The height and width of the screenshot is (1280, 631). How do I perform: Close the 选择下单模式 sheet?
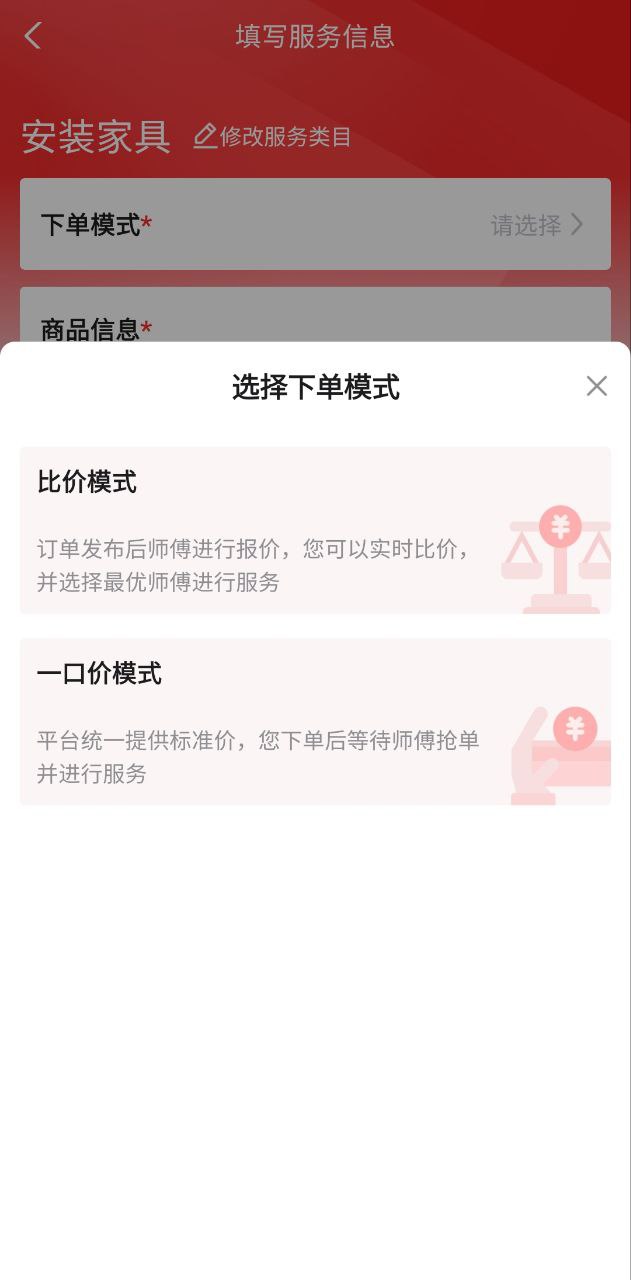click(x=596, y=386)
